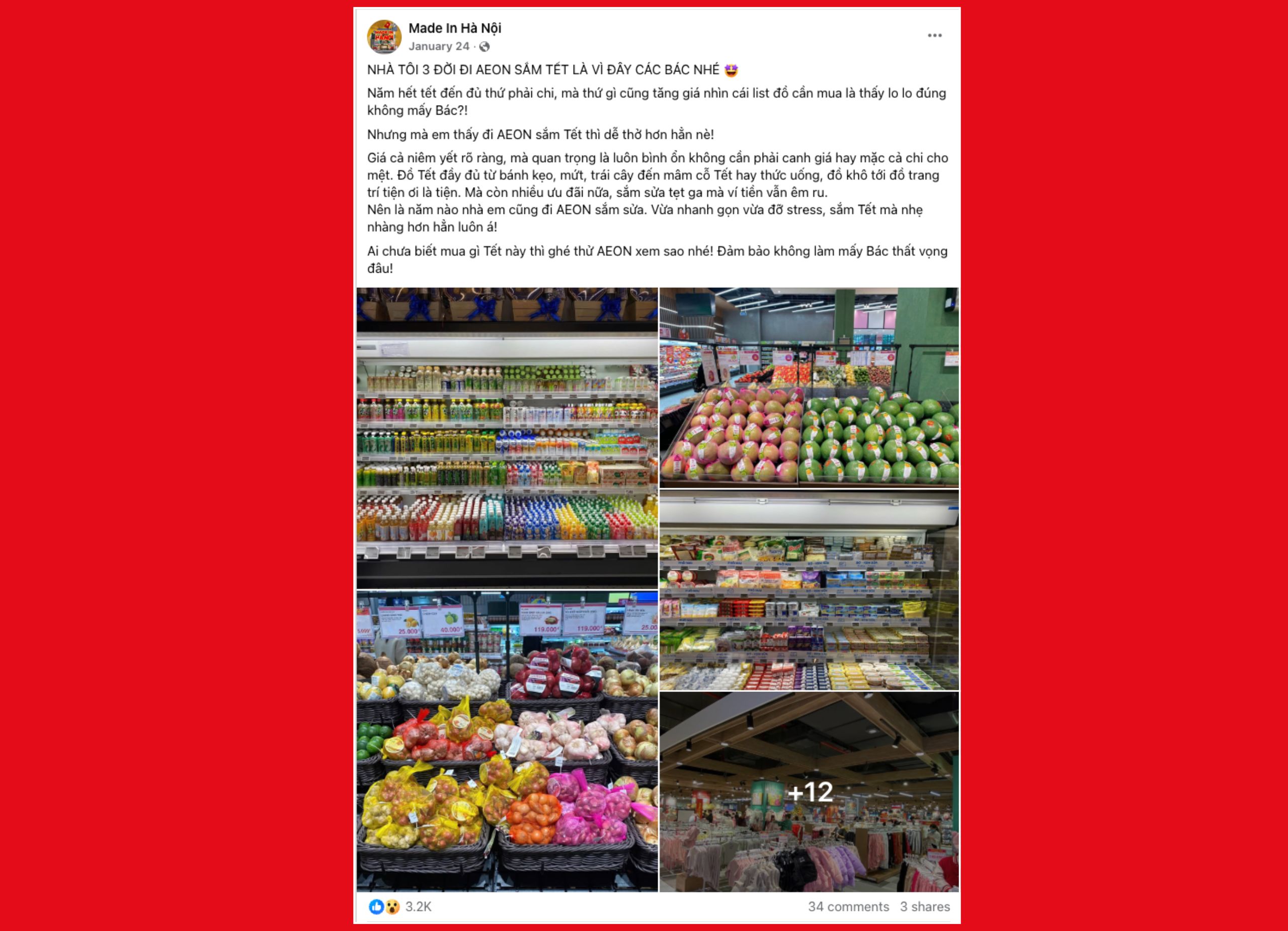View the +12 more photos tile

[809, 791]
